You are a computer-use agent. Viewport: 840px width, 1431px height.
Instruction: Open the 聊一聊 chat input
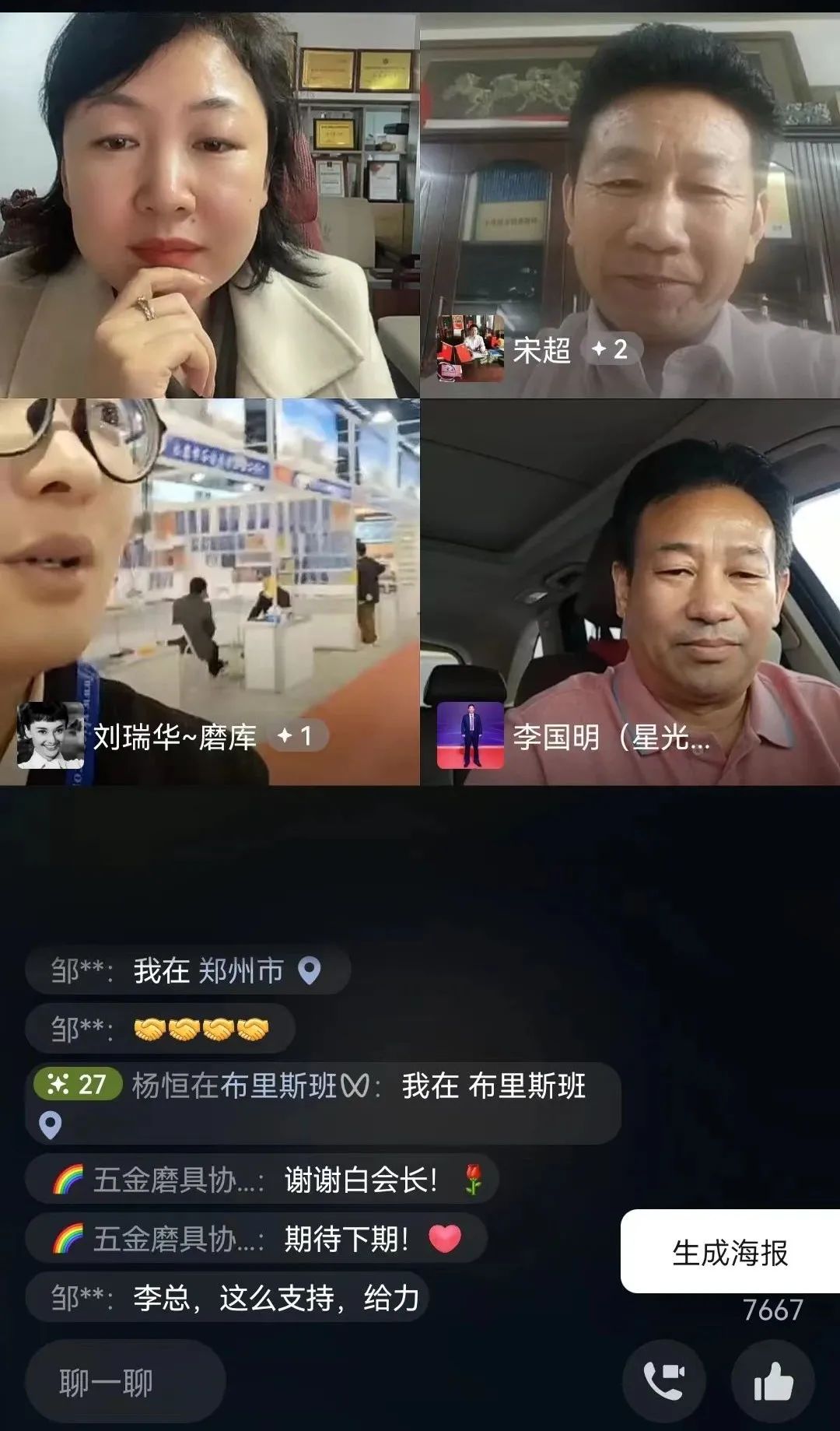[124, 1382]
